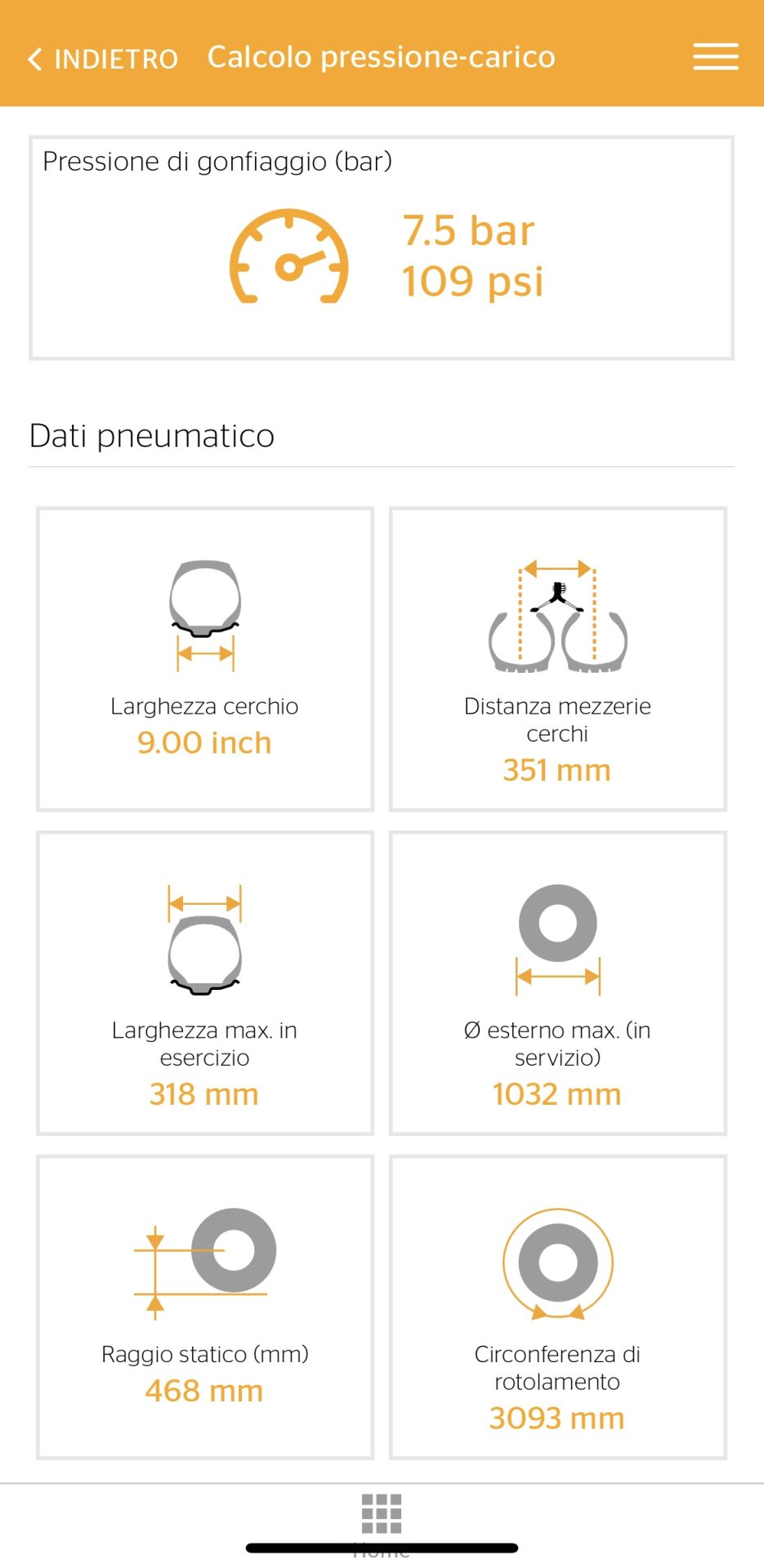The height and width of the screenshot is (1568, 764).
Task: Go to Home via the grid icon
Action: 382,1514
